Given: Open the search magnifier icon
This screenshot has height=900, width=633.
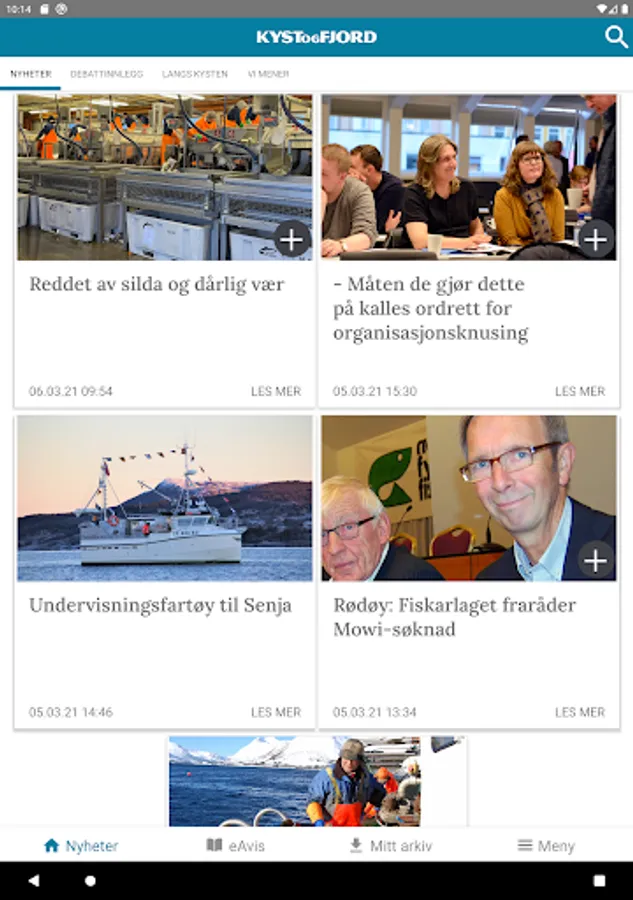Looking at the screenshot, I should [x=616, y=37].
